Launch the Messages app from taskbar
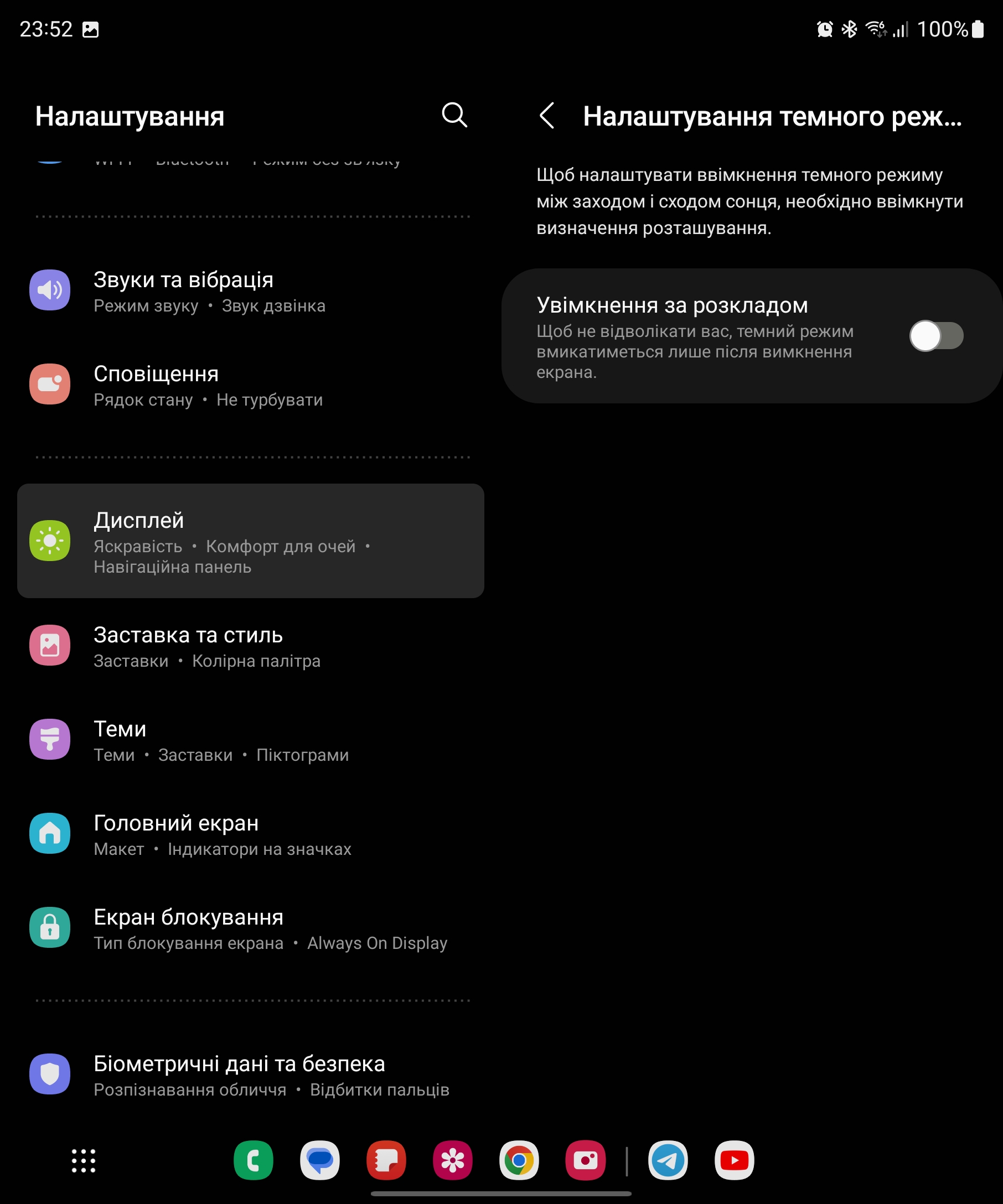 (x=320, y=1161)
